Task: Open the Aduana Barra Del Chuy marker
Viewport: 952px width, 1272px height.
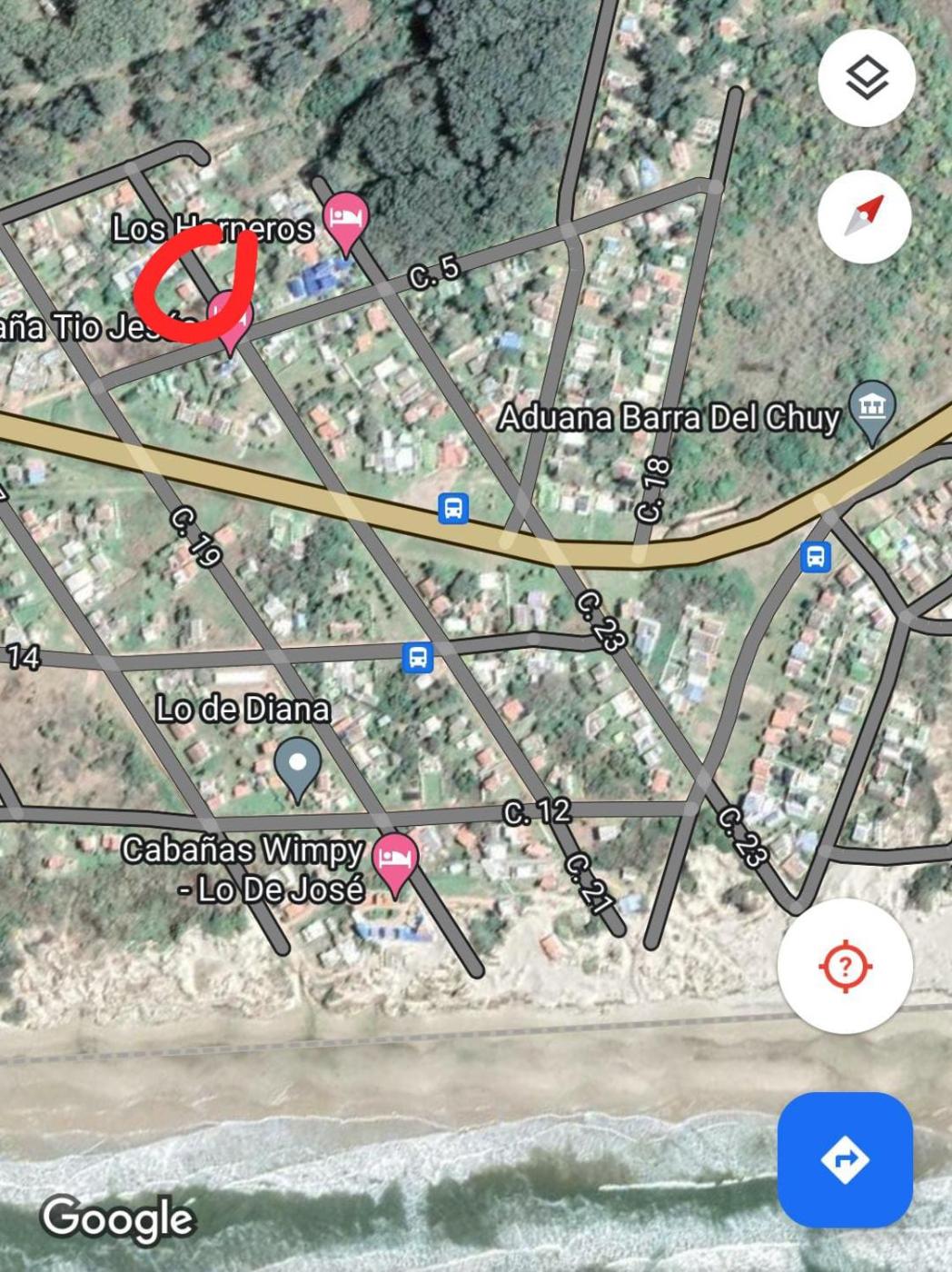Action: [872, 407]
